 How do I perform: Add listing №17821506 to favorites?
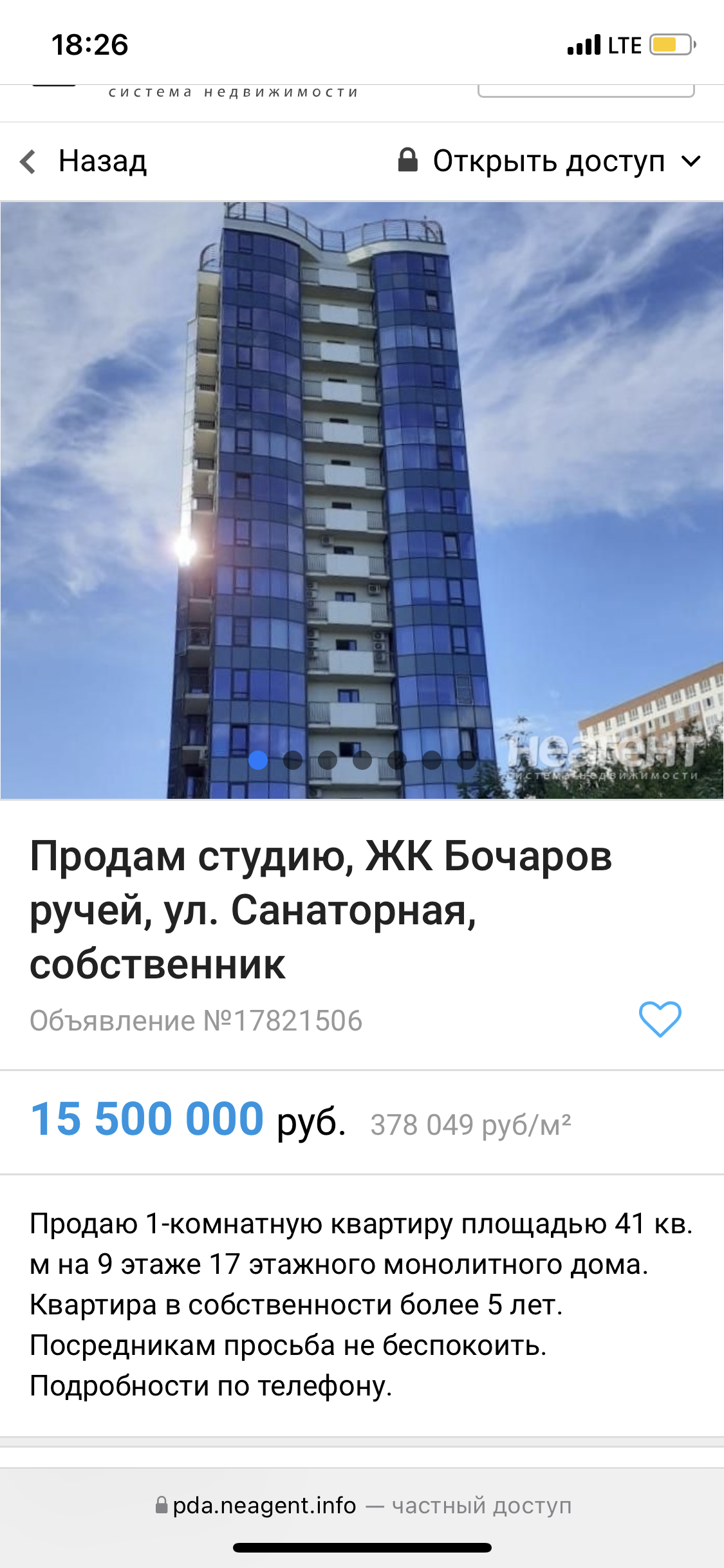tap(660, 1019)
